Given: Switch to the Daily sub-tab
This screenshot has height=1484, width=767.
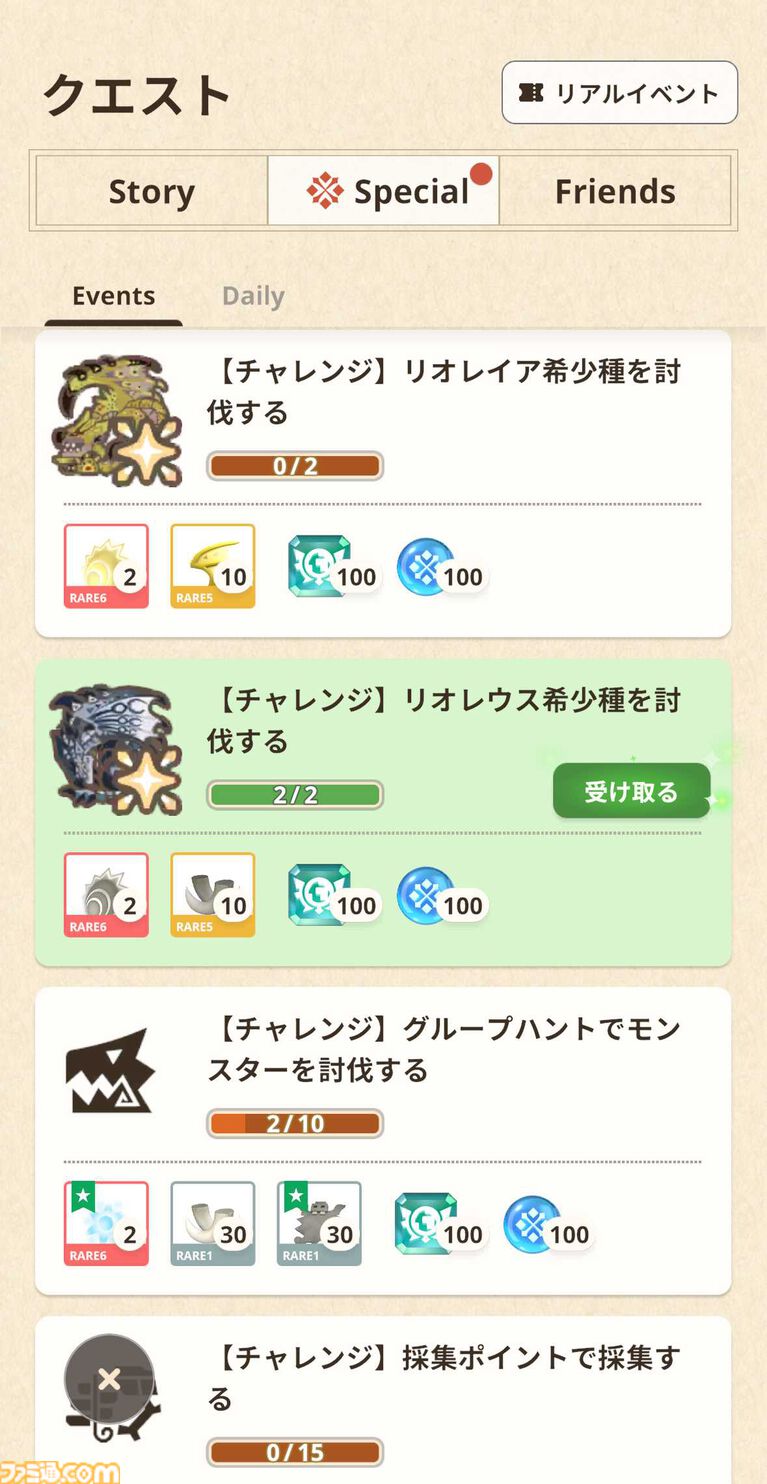Looking at the screenshot, I should coord(253,296).
